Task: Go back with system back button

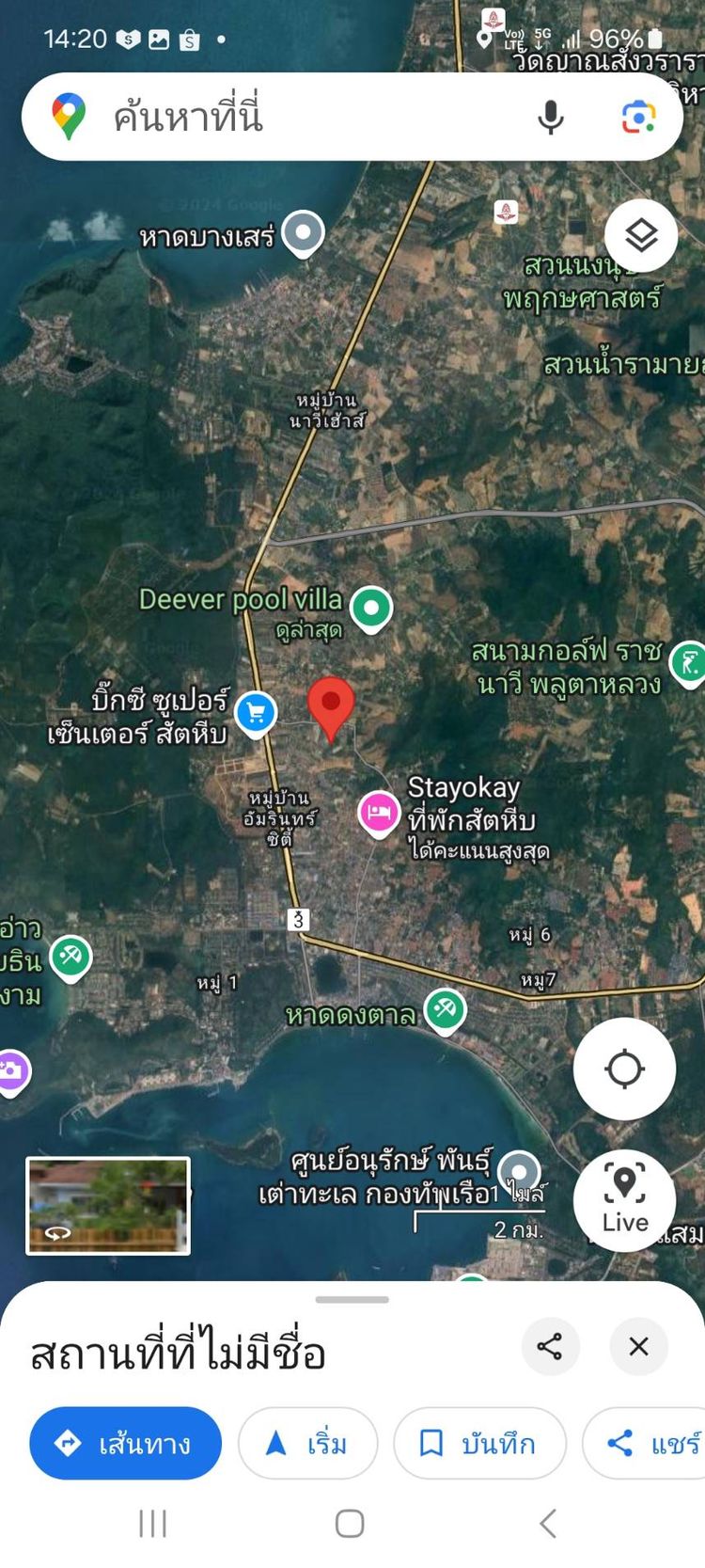Action: 549,1523
